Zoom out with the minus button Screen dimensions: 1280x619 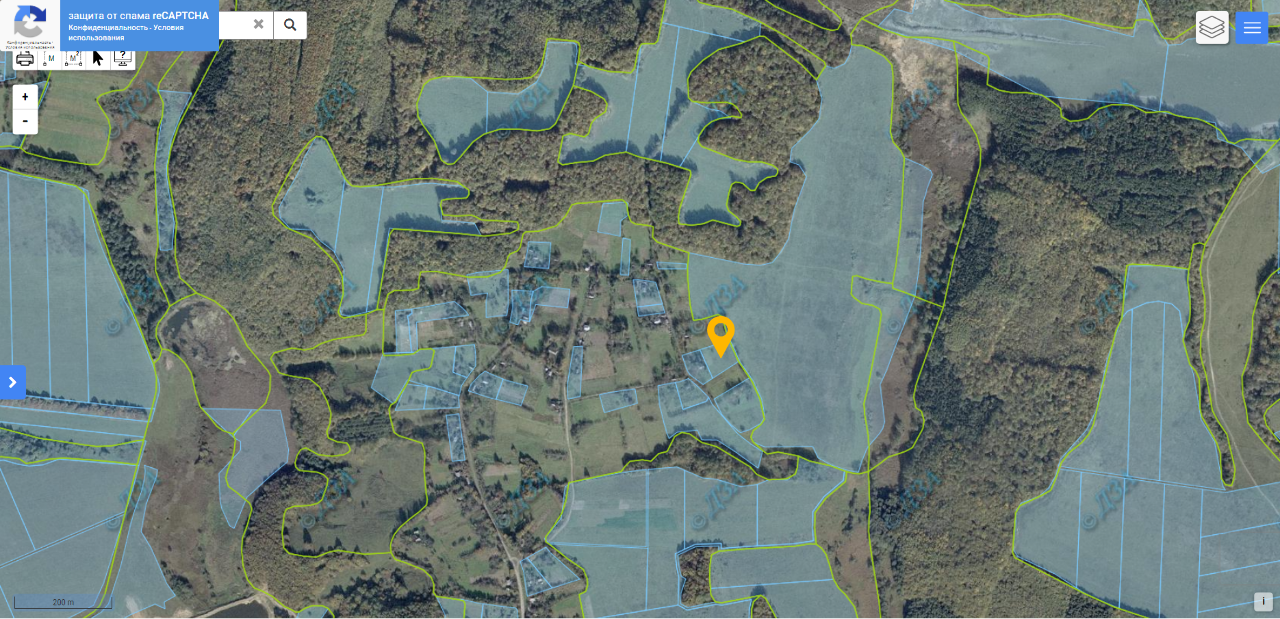point(25,121)
